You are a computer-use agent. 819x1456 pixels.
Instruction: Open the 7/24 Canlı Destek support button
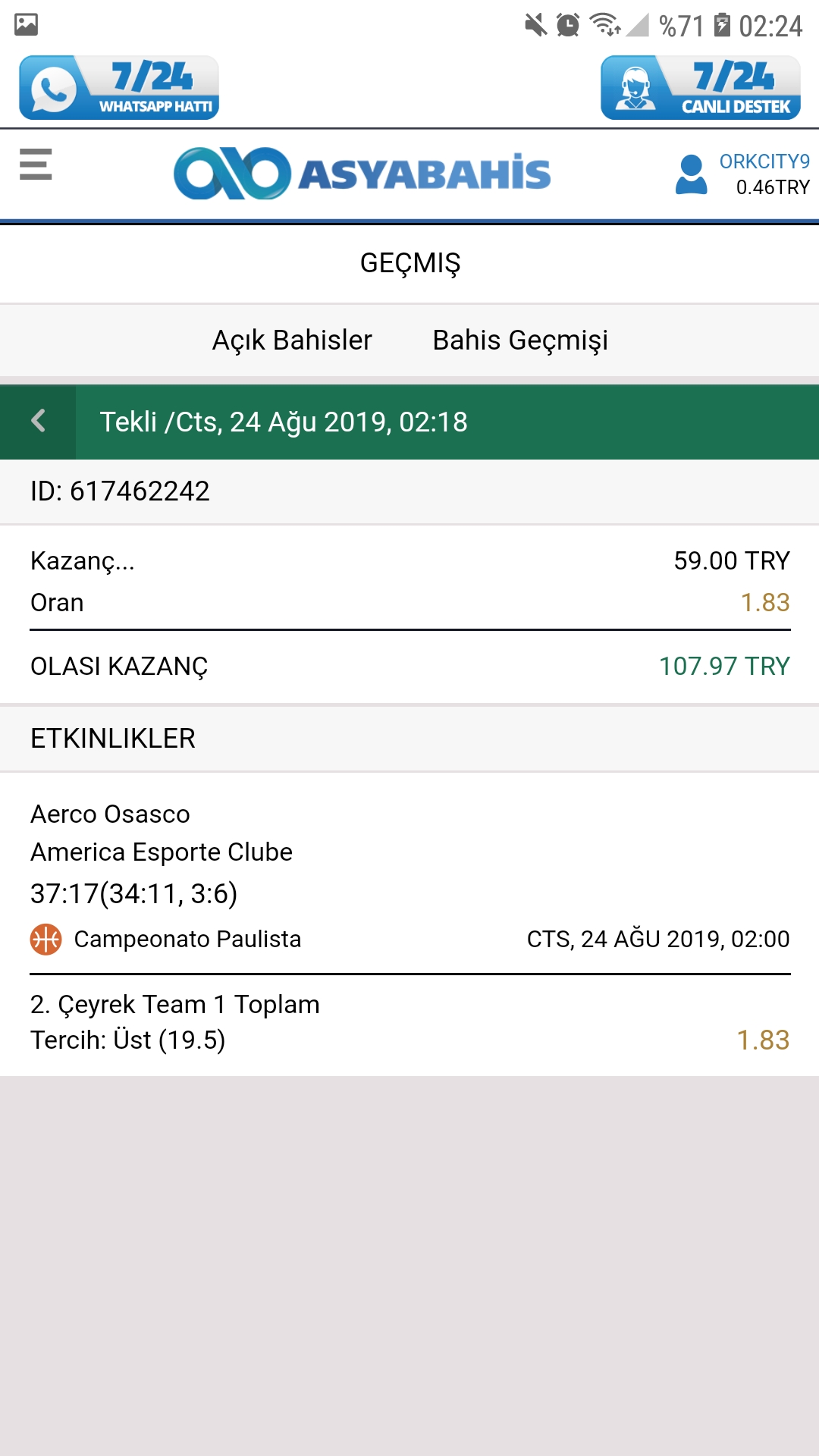pyautogui.click(x=701, y=87)
